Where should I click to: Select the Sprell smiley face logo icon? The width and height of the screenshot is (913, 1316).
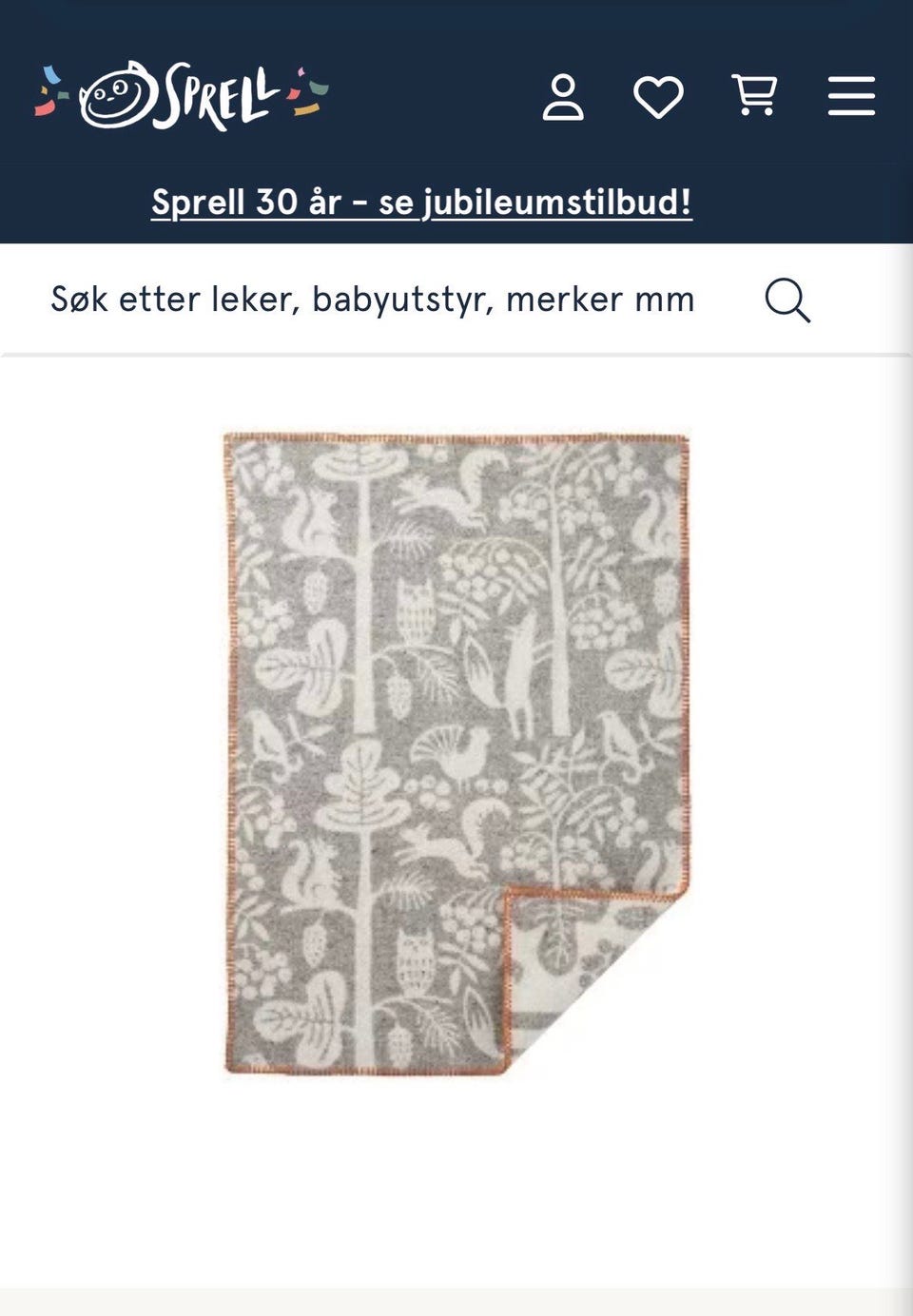pyautogui.click(x=114, y=95)
